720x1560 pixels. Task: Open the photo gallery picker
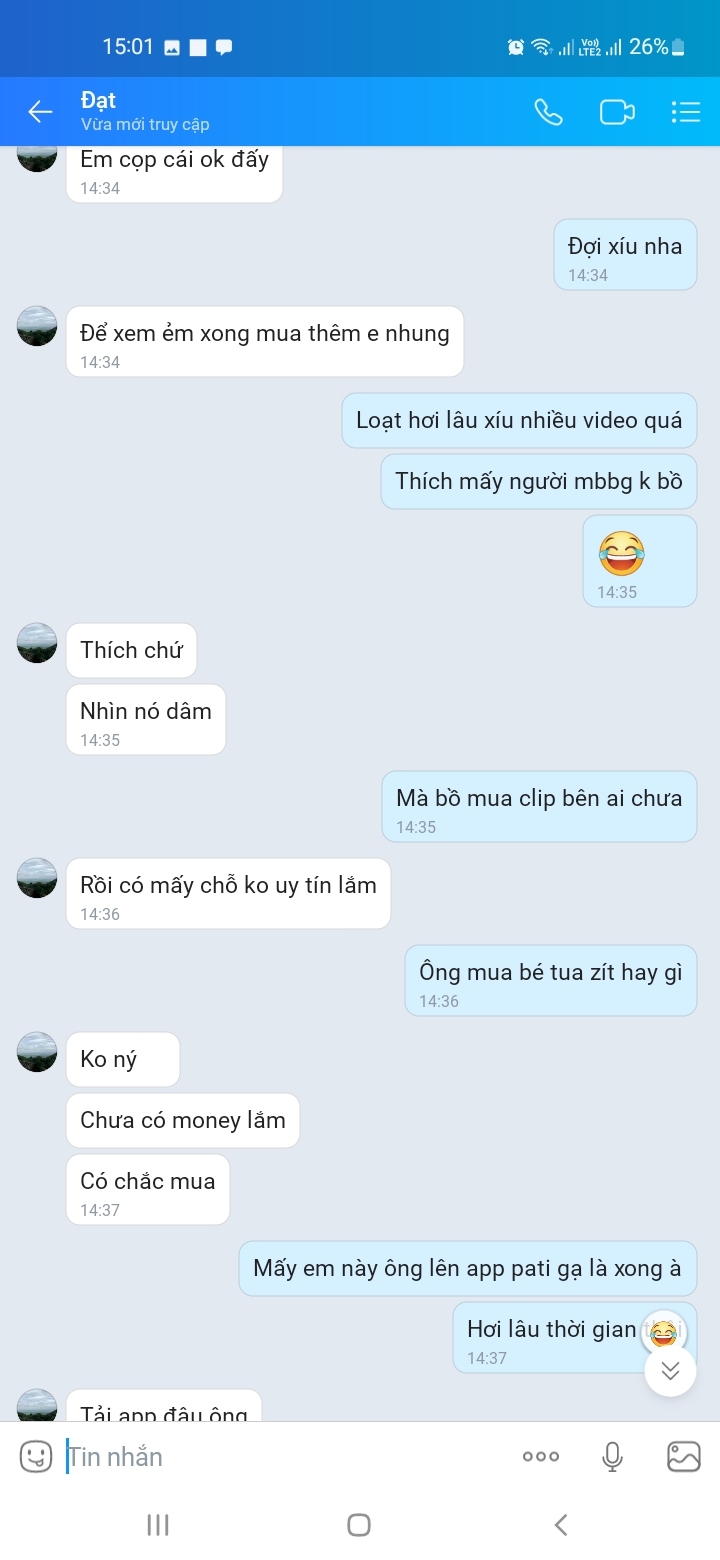coord(684,1457)
